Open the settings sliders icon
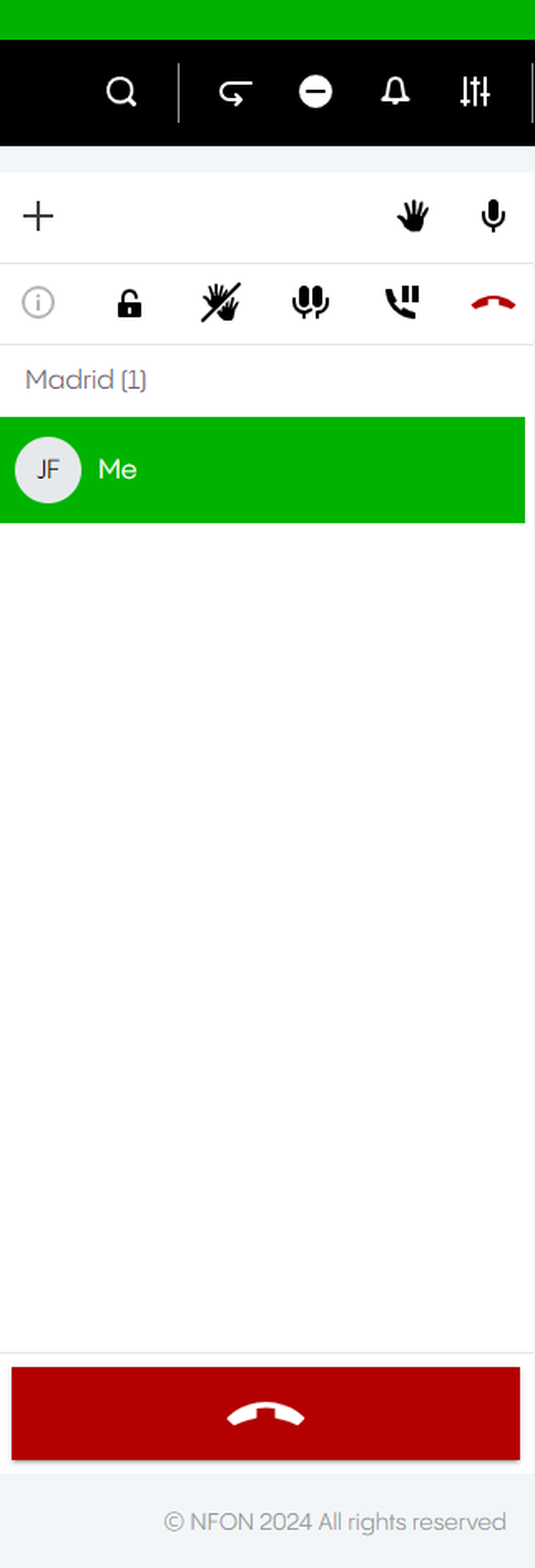This screenshot has width=535, height=1568. tap(475, 93)
